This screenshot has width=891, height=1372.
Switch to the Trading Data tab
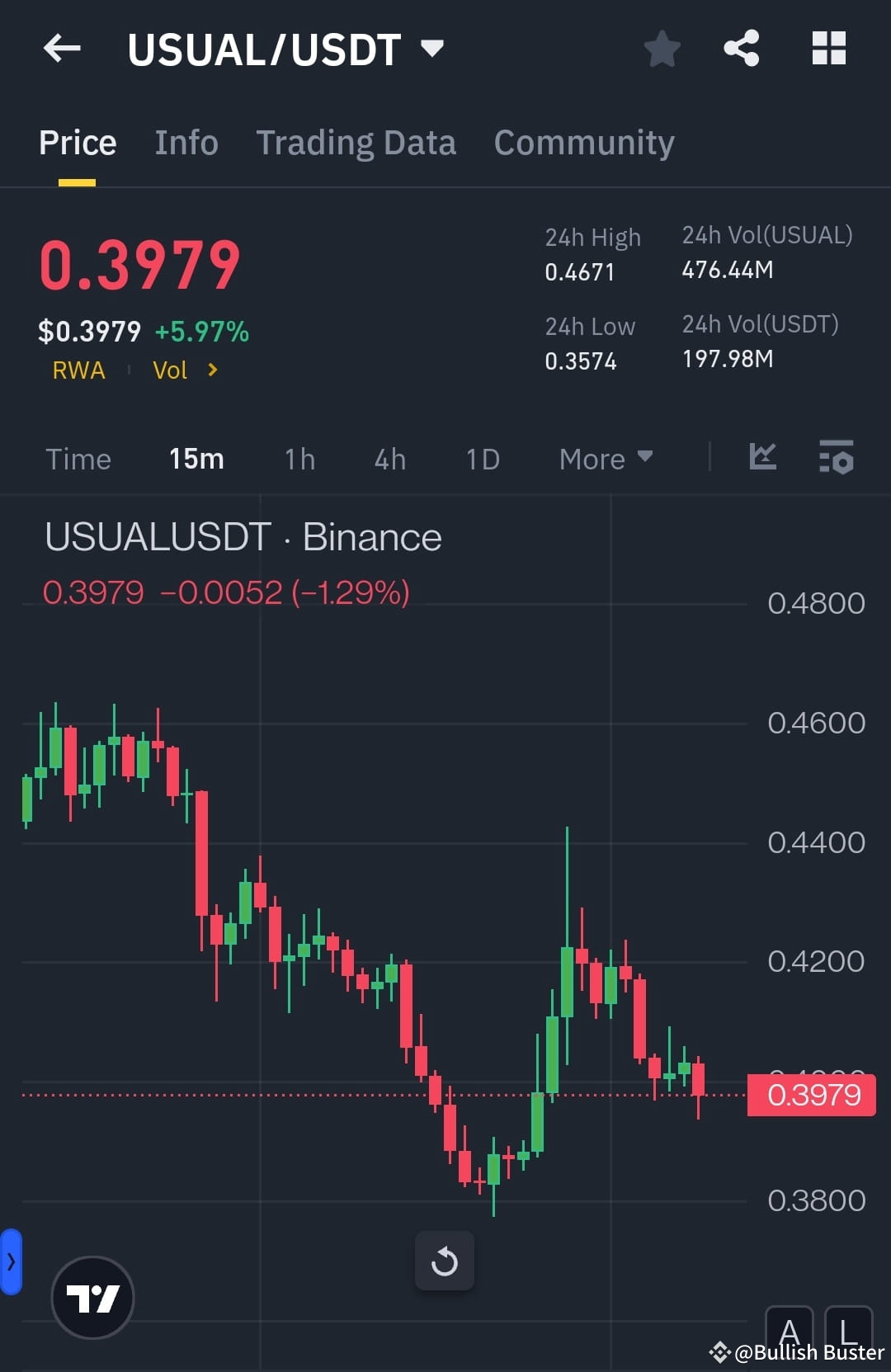(356, 142)
